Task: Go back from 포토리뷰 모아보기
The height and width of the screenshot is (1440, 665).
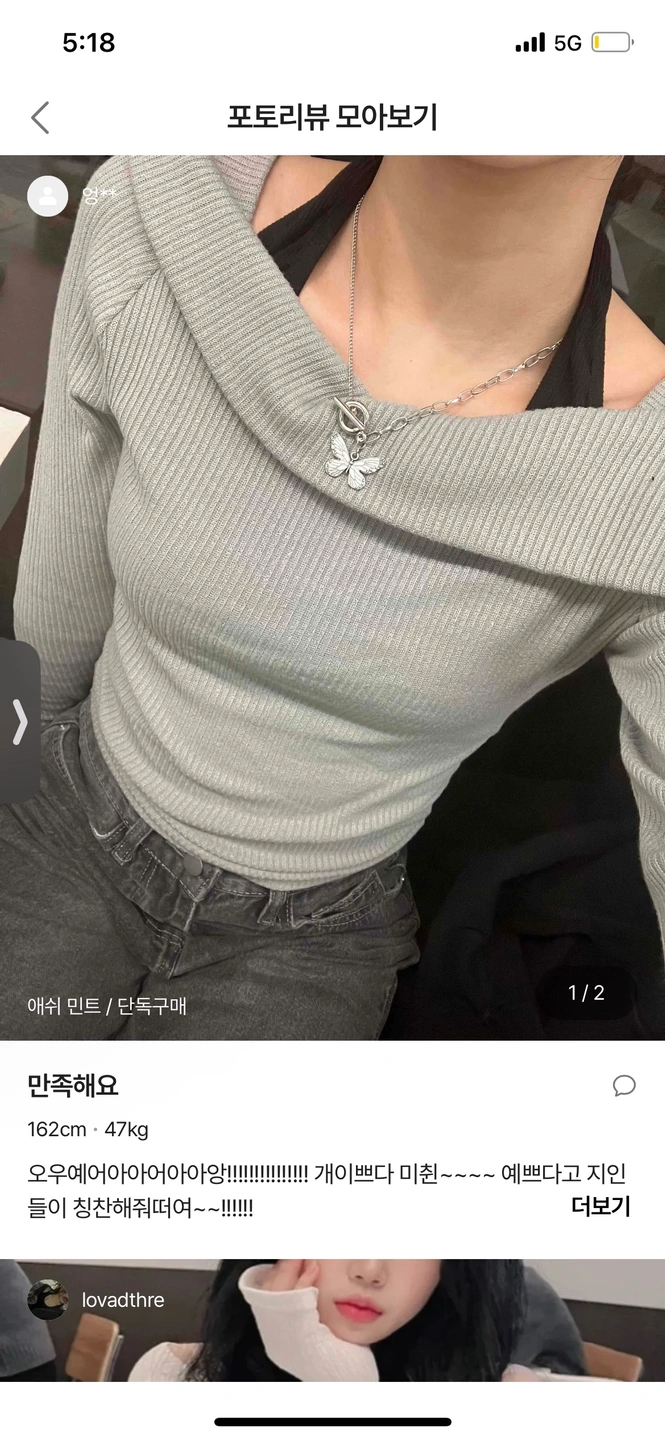Action: (40, 117)
